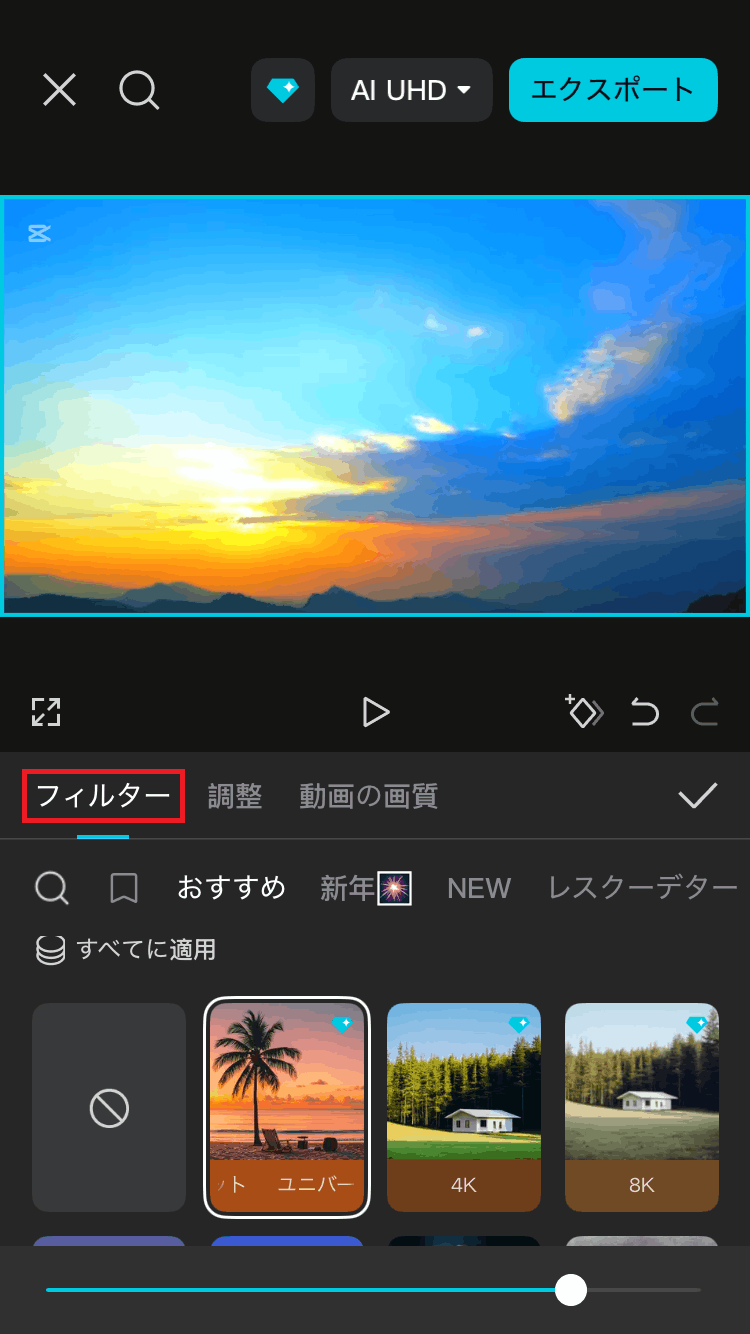Remove filter with the none option

pyautogui.click(x=108, y=1107)
